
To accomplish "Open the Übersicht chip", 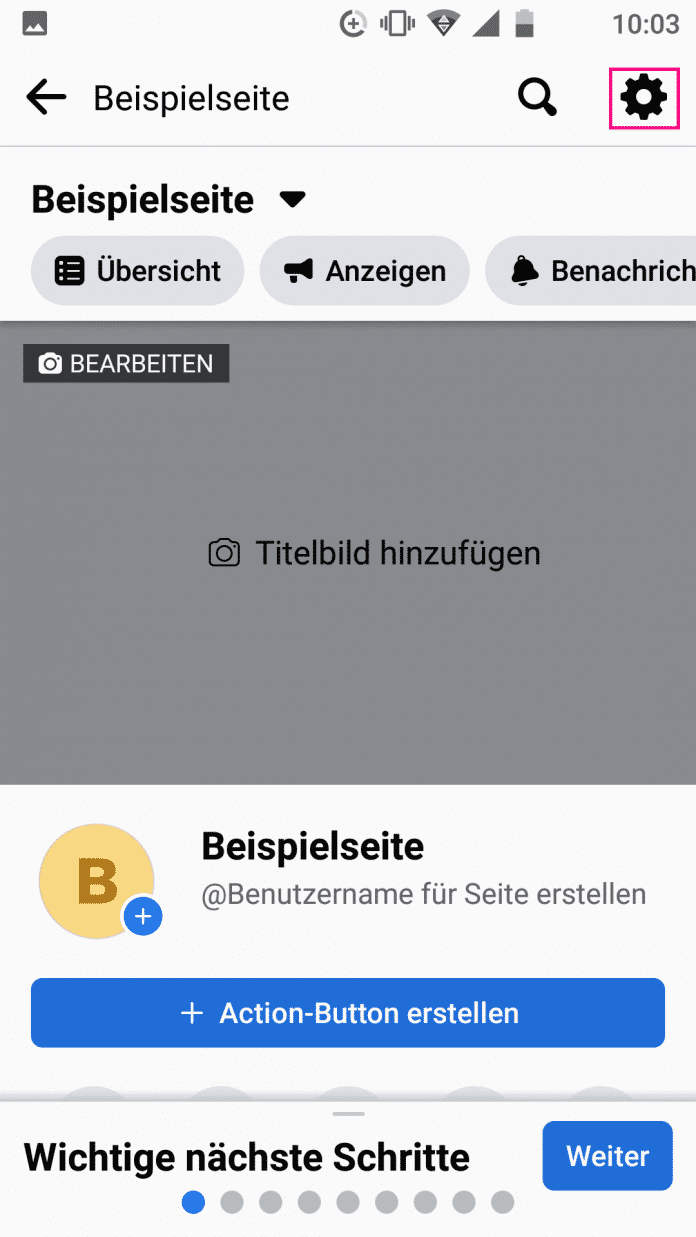I will (x=138, y=271).
